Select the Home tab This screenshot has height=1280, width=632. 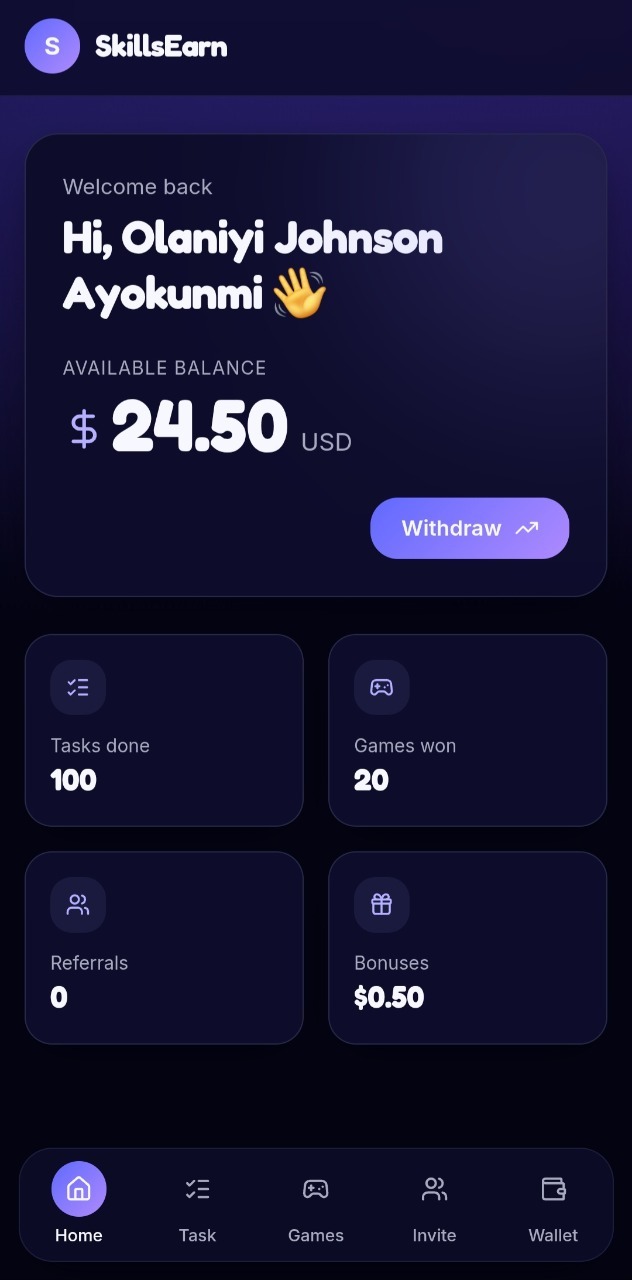tap(79, 1204)
